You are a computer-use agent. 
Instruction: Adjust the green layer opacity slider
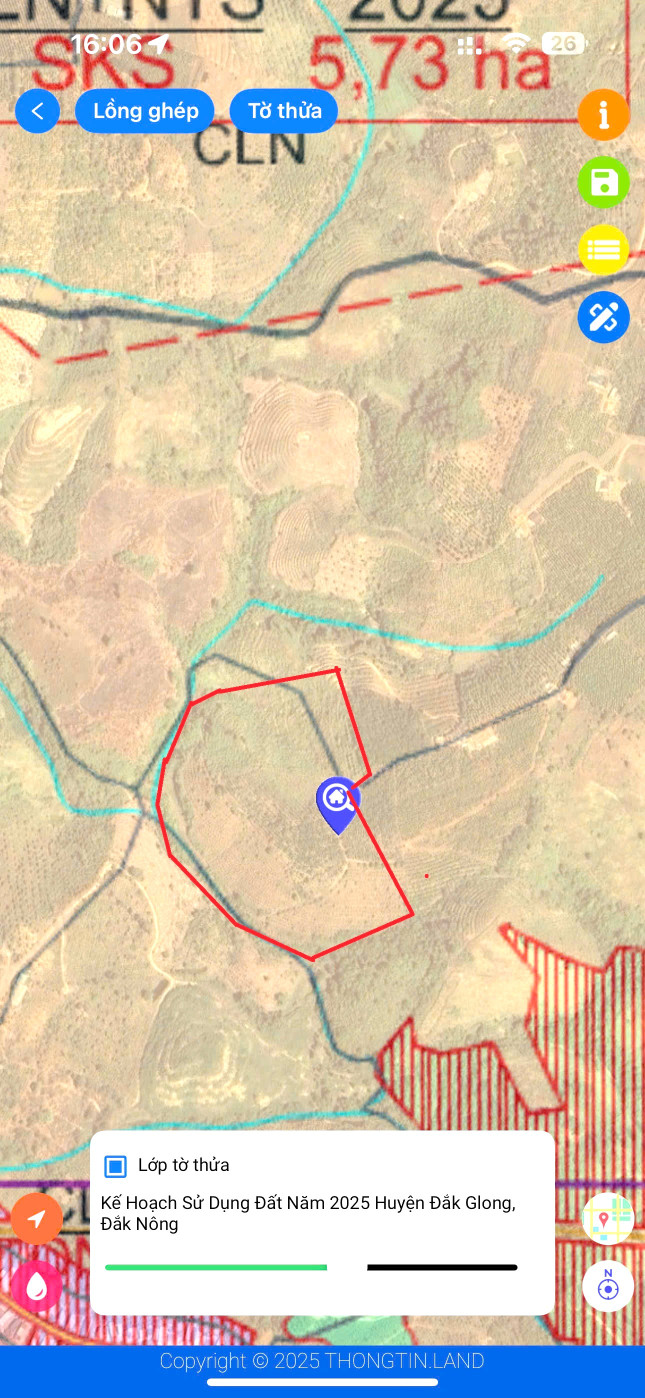click(x=216, y=1267)
